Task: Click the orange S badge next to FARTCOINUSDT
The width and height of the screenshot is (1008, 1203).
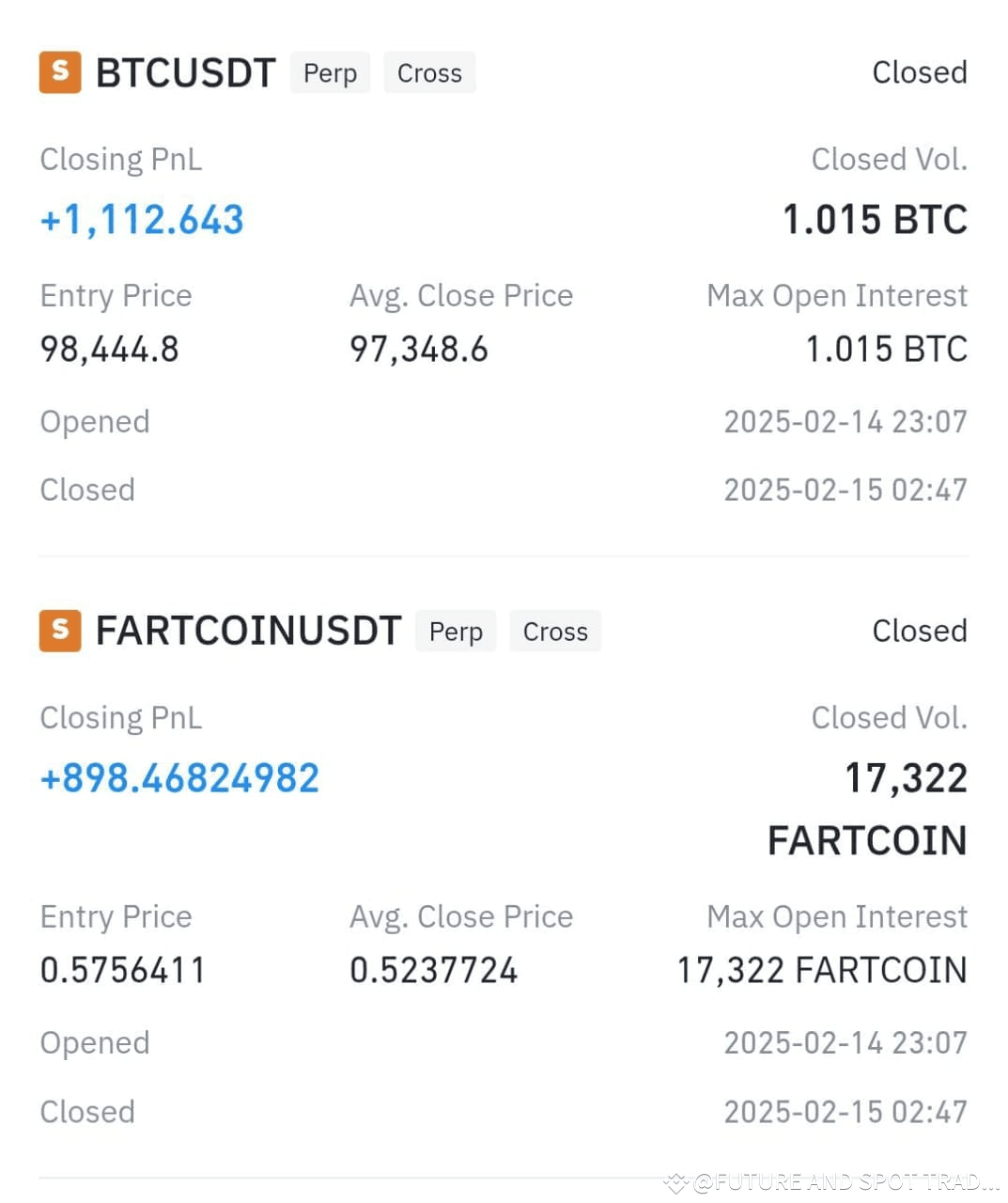Action: click(59, 631)
